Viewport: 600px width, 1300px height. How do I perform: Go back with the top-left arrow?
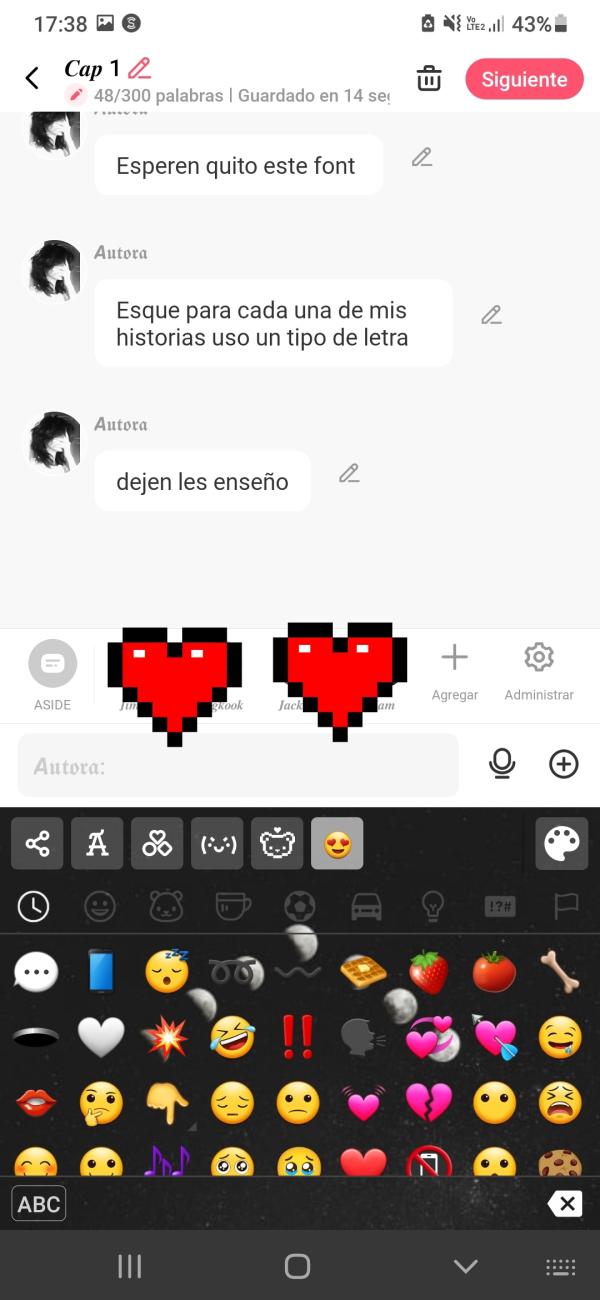32,78
